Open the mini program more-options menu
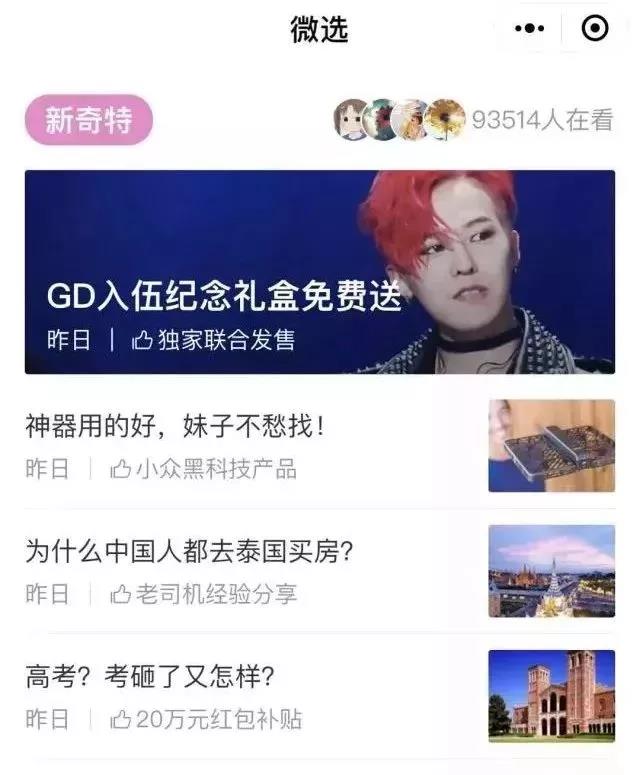Screen dimensions: 632x775 [529, 29]
